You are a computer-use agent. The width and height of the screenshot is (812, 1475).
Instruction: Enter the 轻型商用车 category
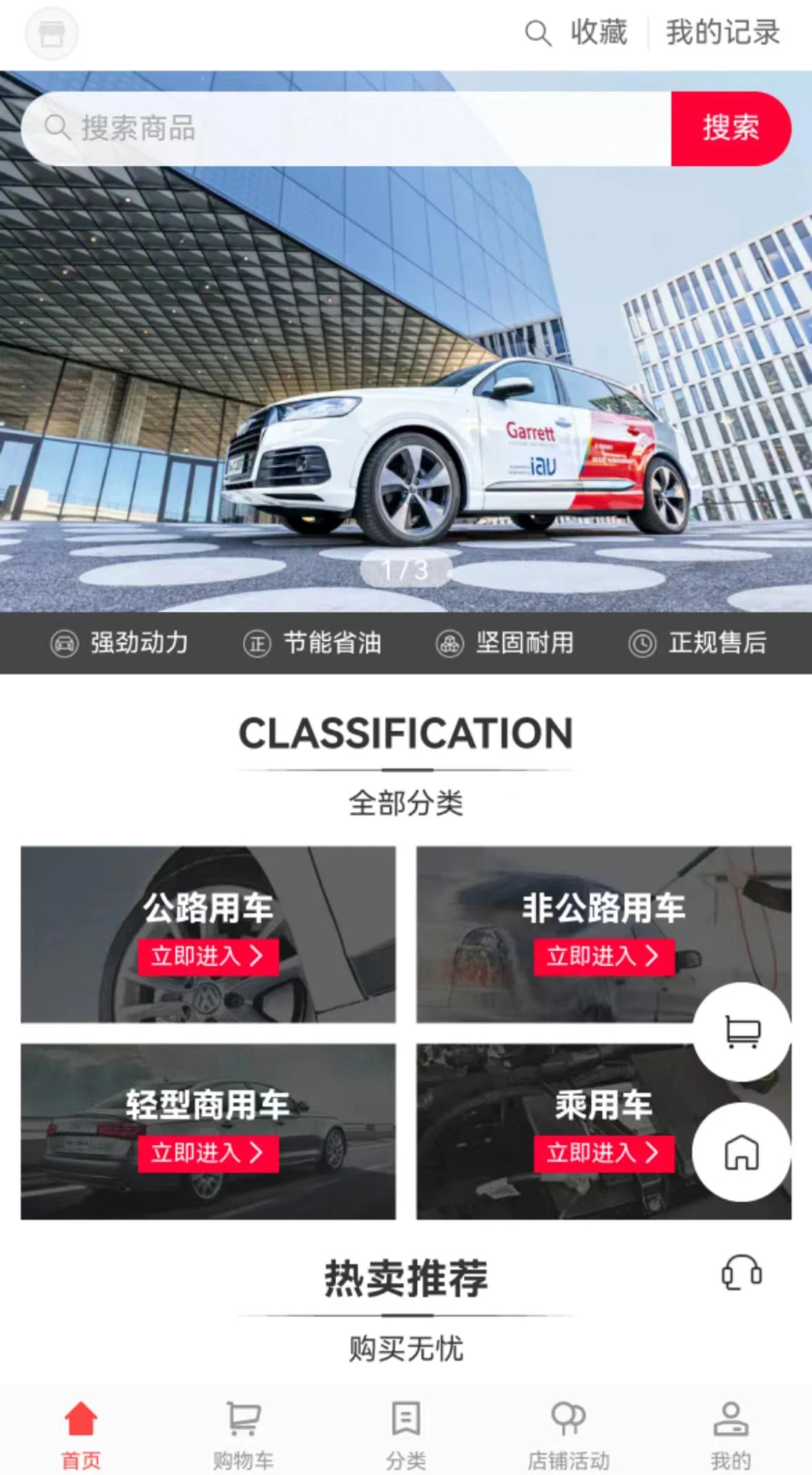pos(208,1153)
